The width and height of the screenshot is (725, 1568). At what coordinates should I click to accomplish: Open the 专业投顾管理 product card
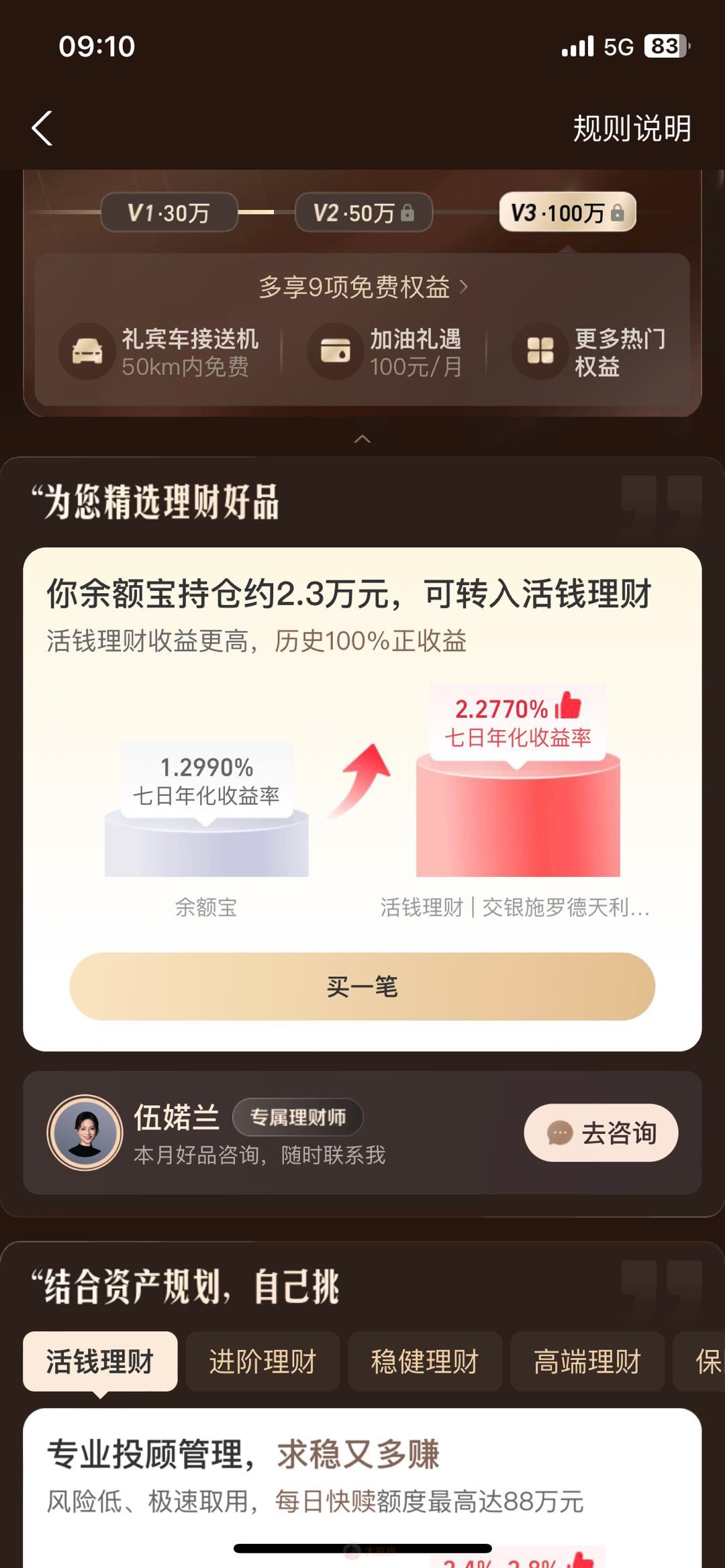point(362,1476)
